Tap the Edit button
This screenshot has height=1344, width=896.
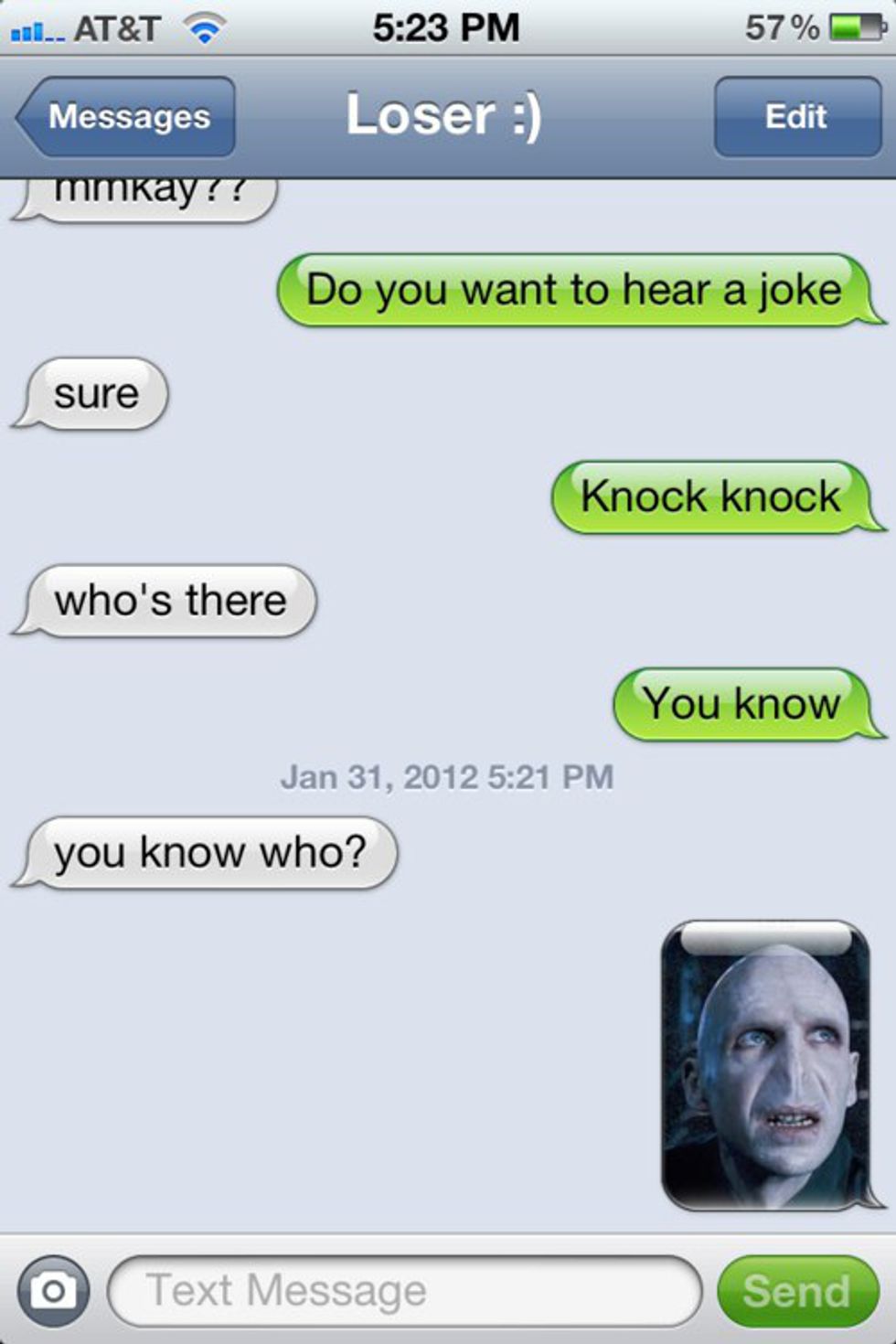[x=796, y=117]
